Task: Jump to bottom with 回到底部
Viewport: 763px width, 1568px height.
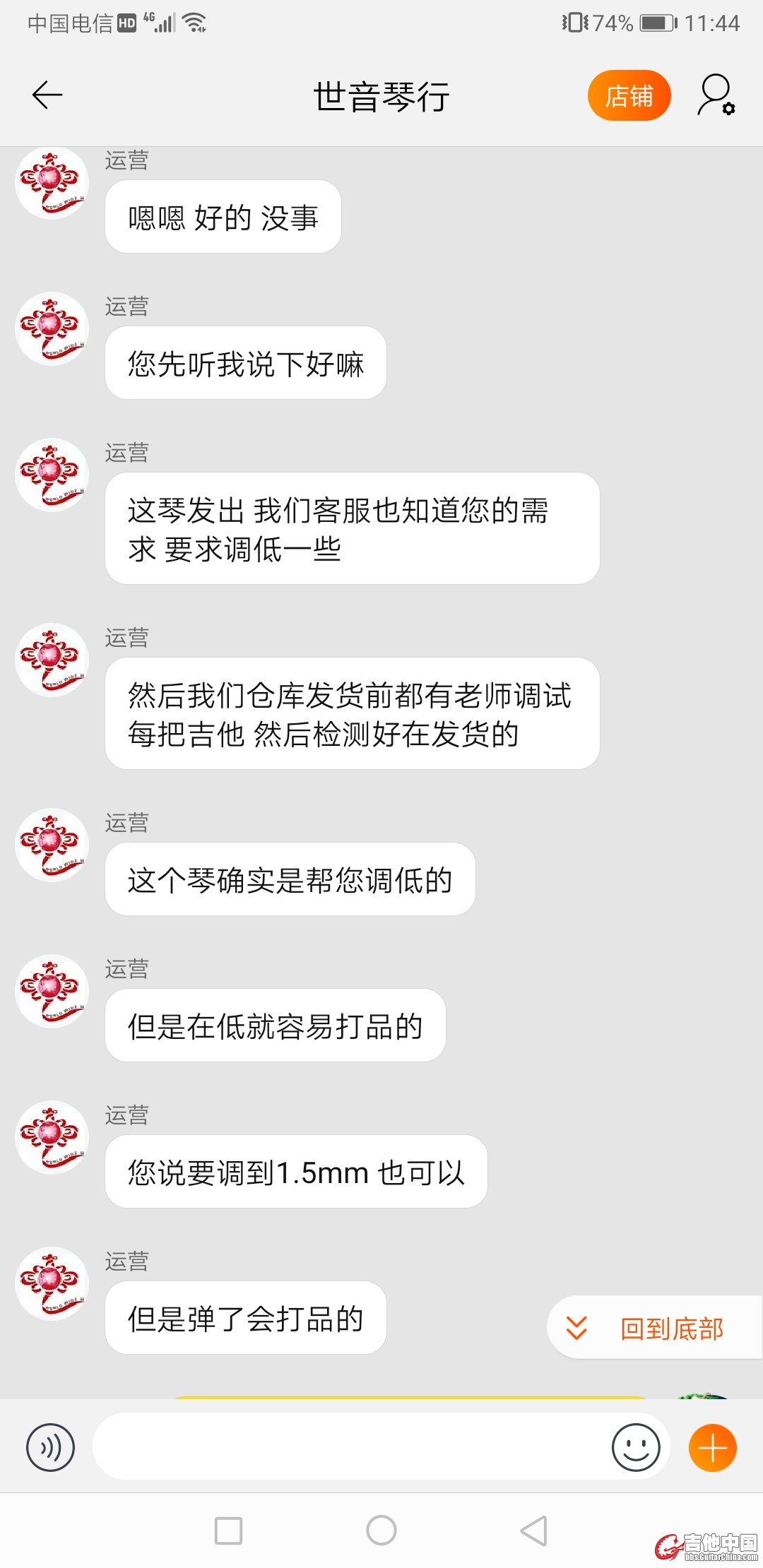Action: pyautogui.click(x=655, y=1328)
